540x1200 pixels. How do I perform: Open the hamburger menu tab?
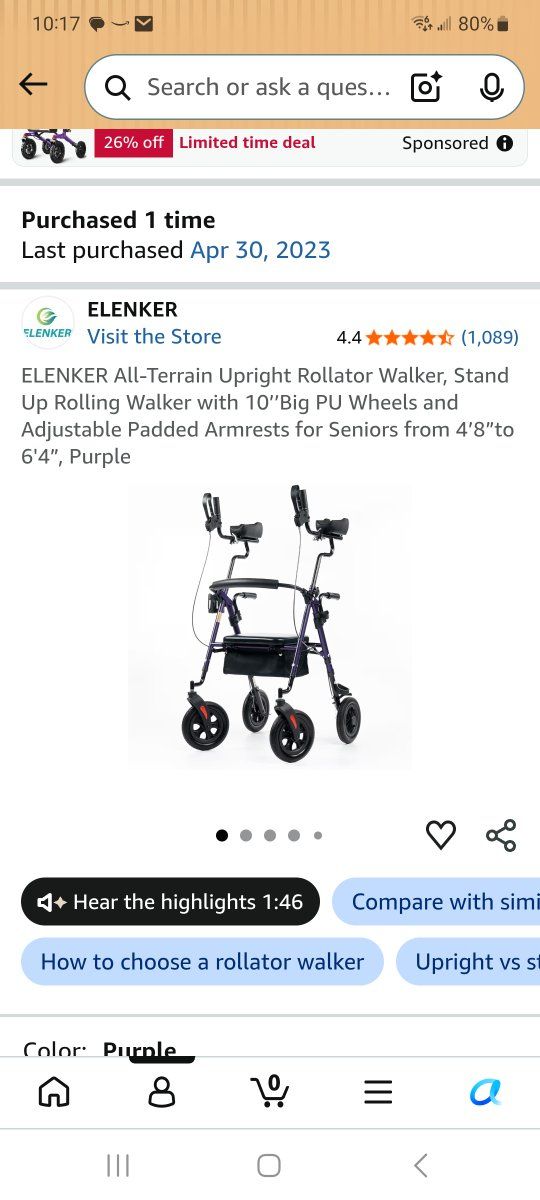378,1092
